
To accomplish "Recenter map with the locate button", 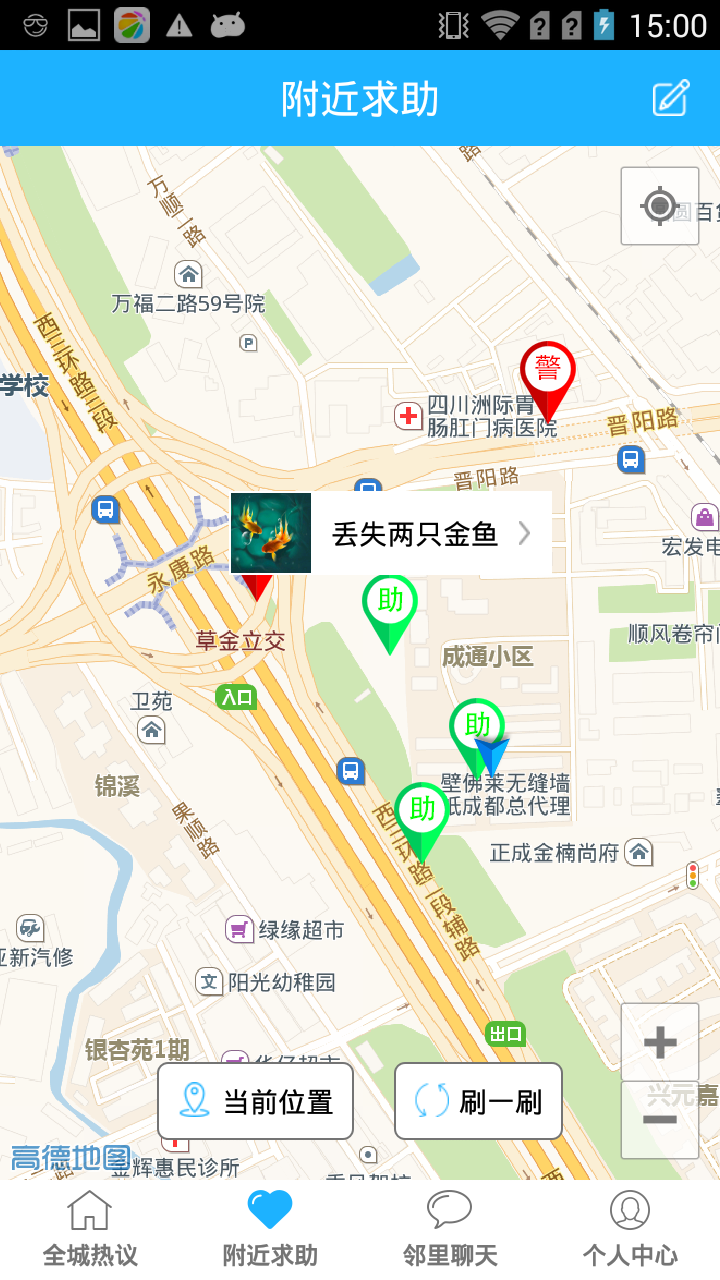I will [660, 206].
